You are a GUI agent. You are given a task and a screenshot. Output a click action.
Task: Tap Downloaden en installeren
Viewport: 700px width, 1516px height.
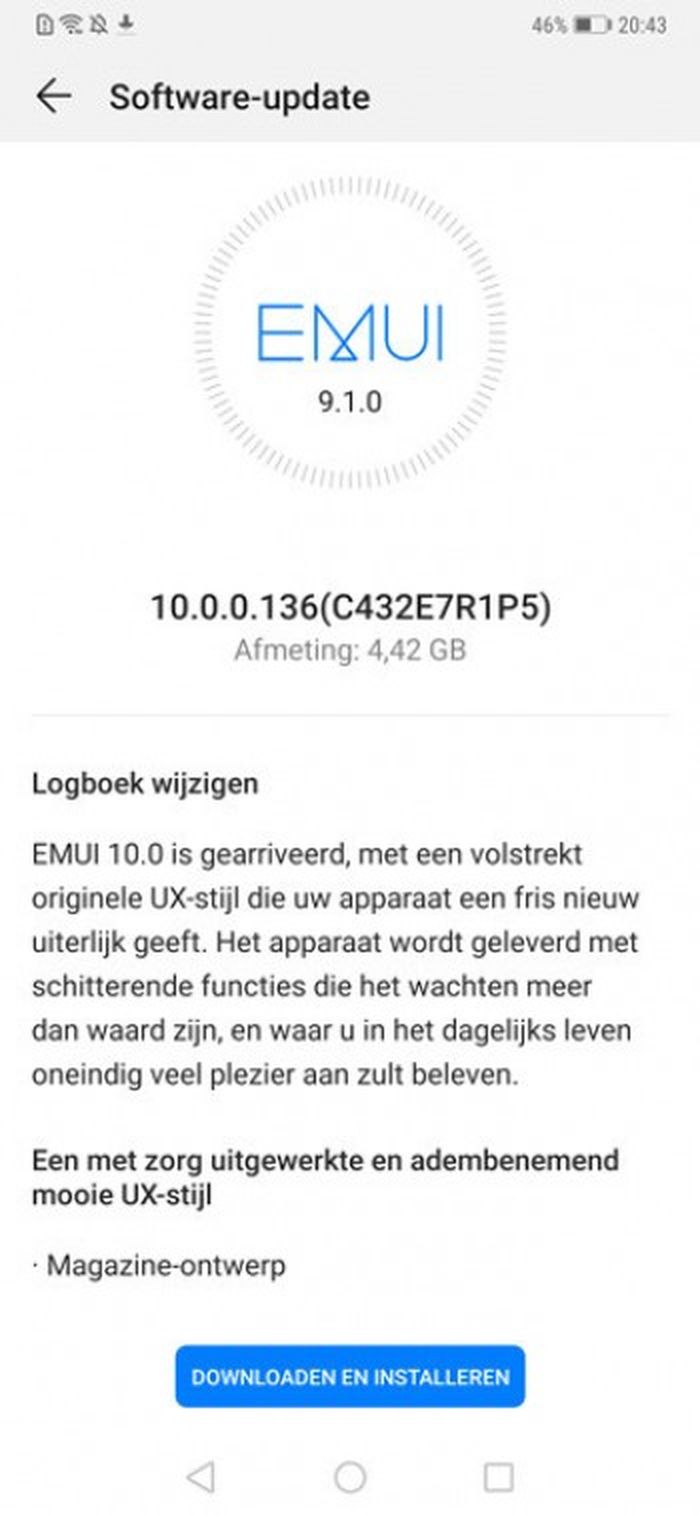coord(350,1376)
